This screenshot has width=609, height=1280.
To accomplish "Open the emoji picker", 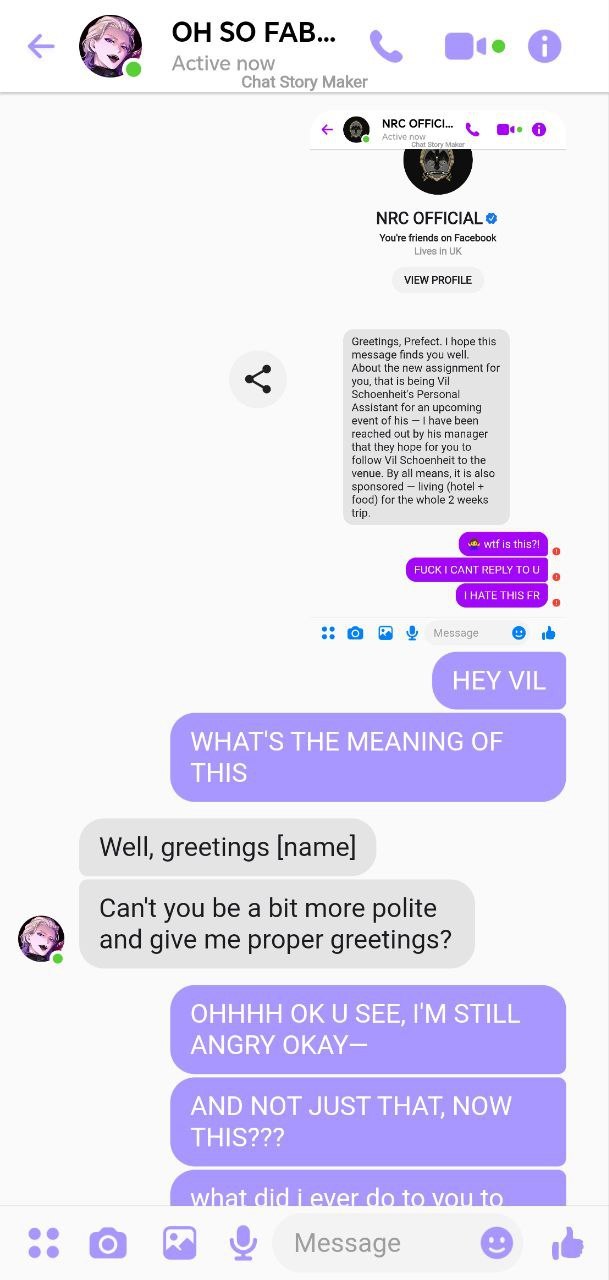I will (x=497, y=1243).
